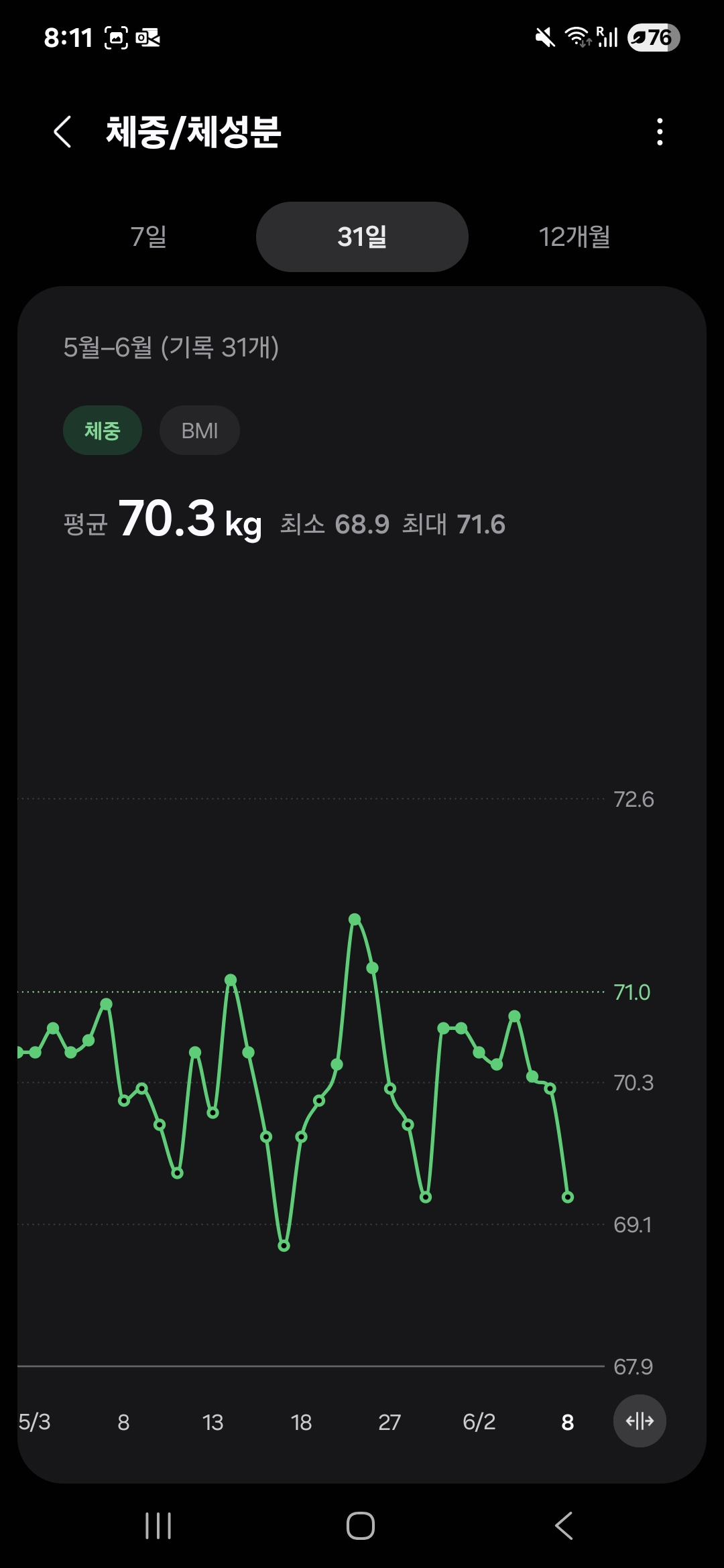Image resolution: width=724 pixels, height=1568 pixels.
Task: Open the three-dot overflow menu
Action: [660, 131]
